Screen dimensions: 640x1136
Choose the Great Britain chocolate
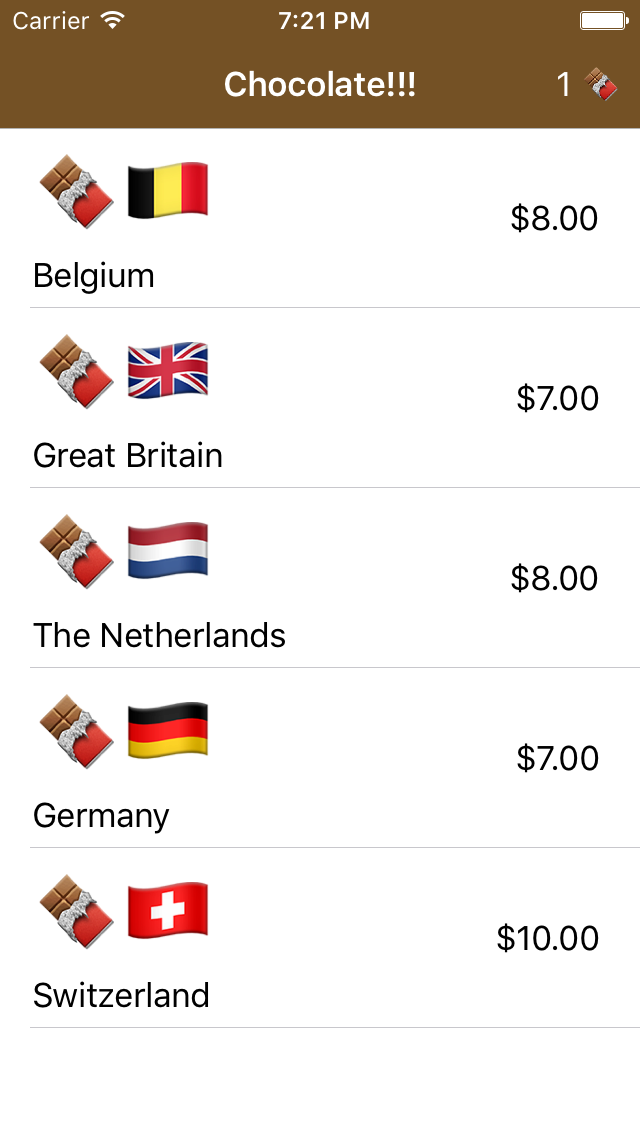coord(320,398)
